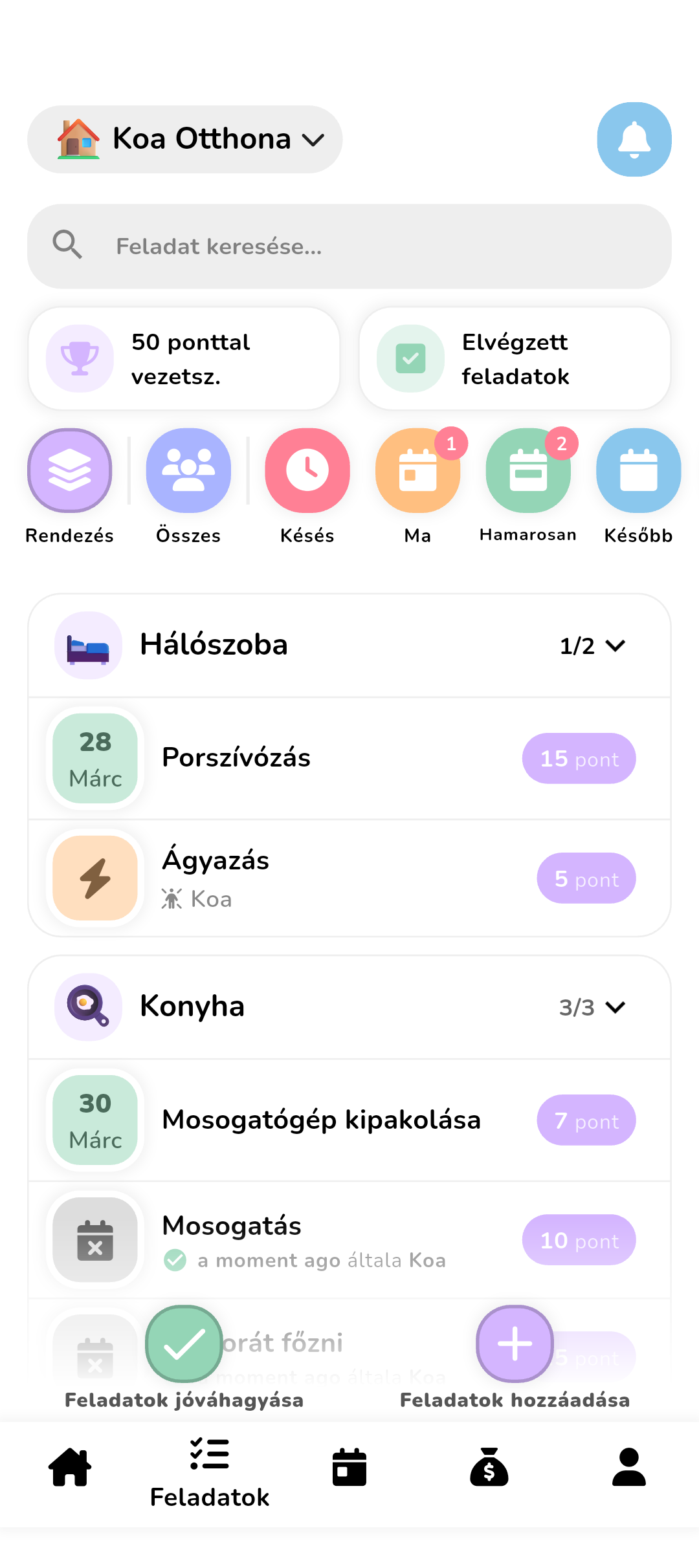Open later tasks with the Később icon
Viewport: 699px width, 1568px height.
pos(638,471)
